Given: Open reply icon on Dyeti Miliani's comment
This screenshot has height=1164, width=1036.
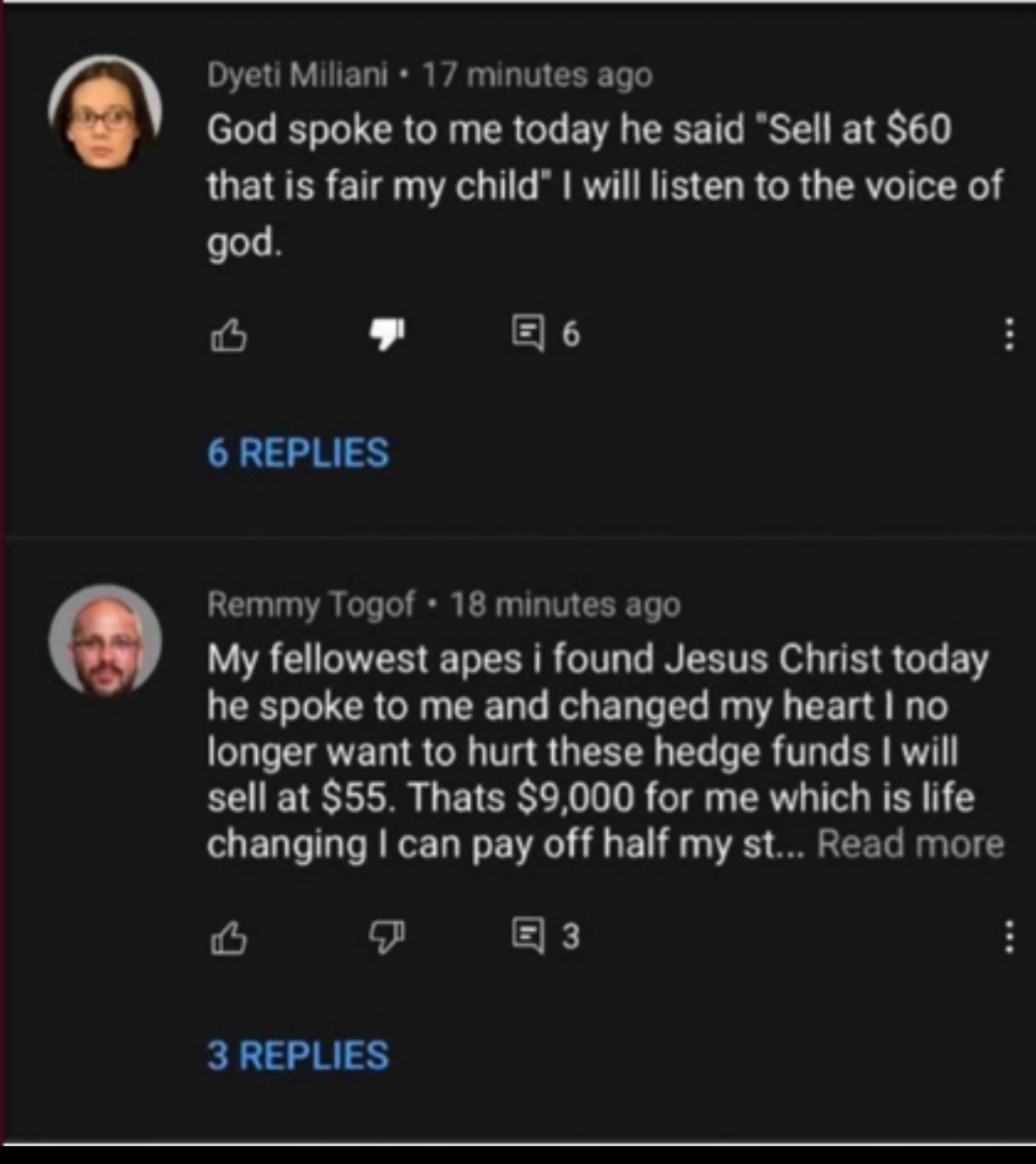Looking at the screenshot, I should [x=528, y=335].
